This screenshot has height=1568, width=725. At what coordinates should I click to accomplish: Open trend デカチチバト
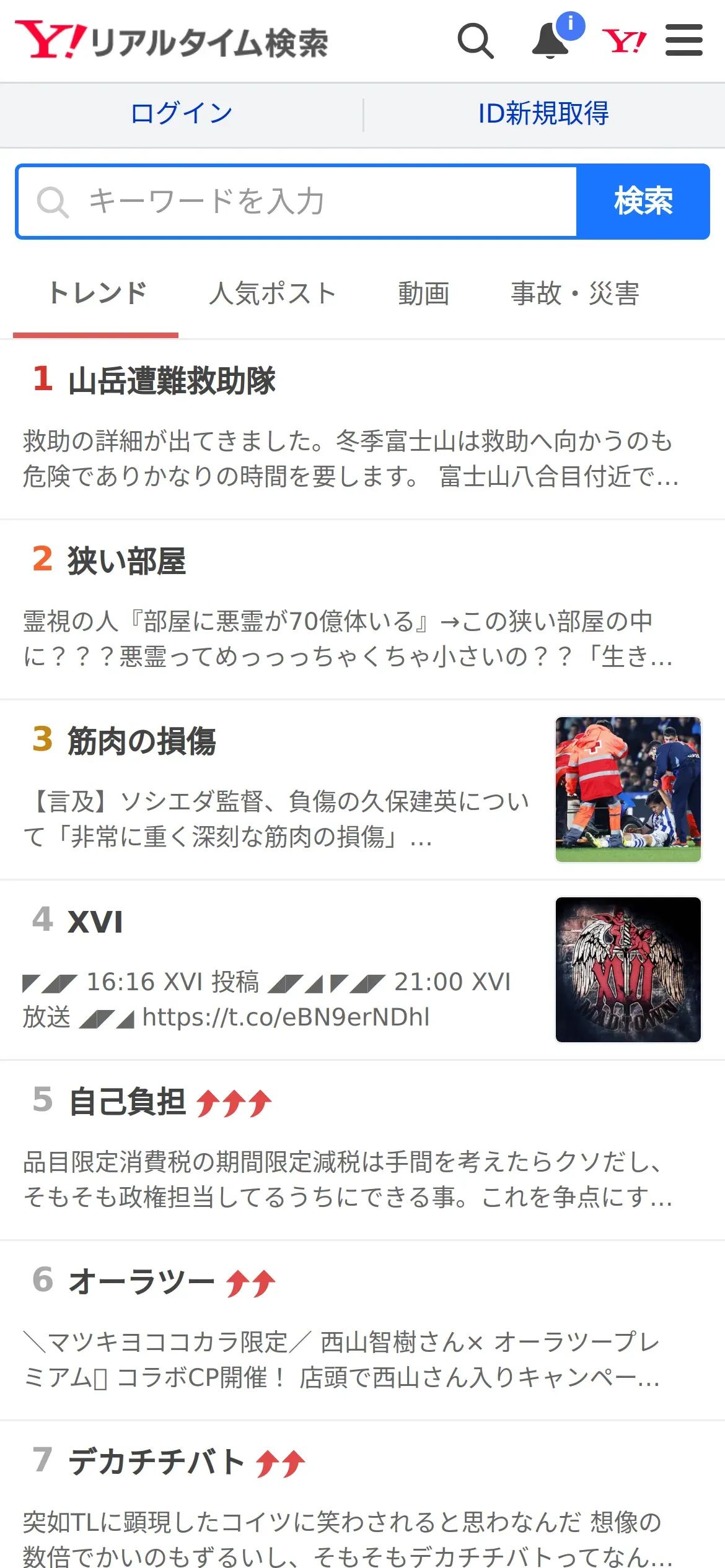coord(156,1462)
